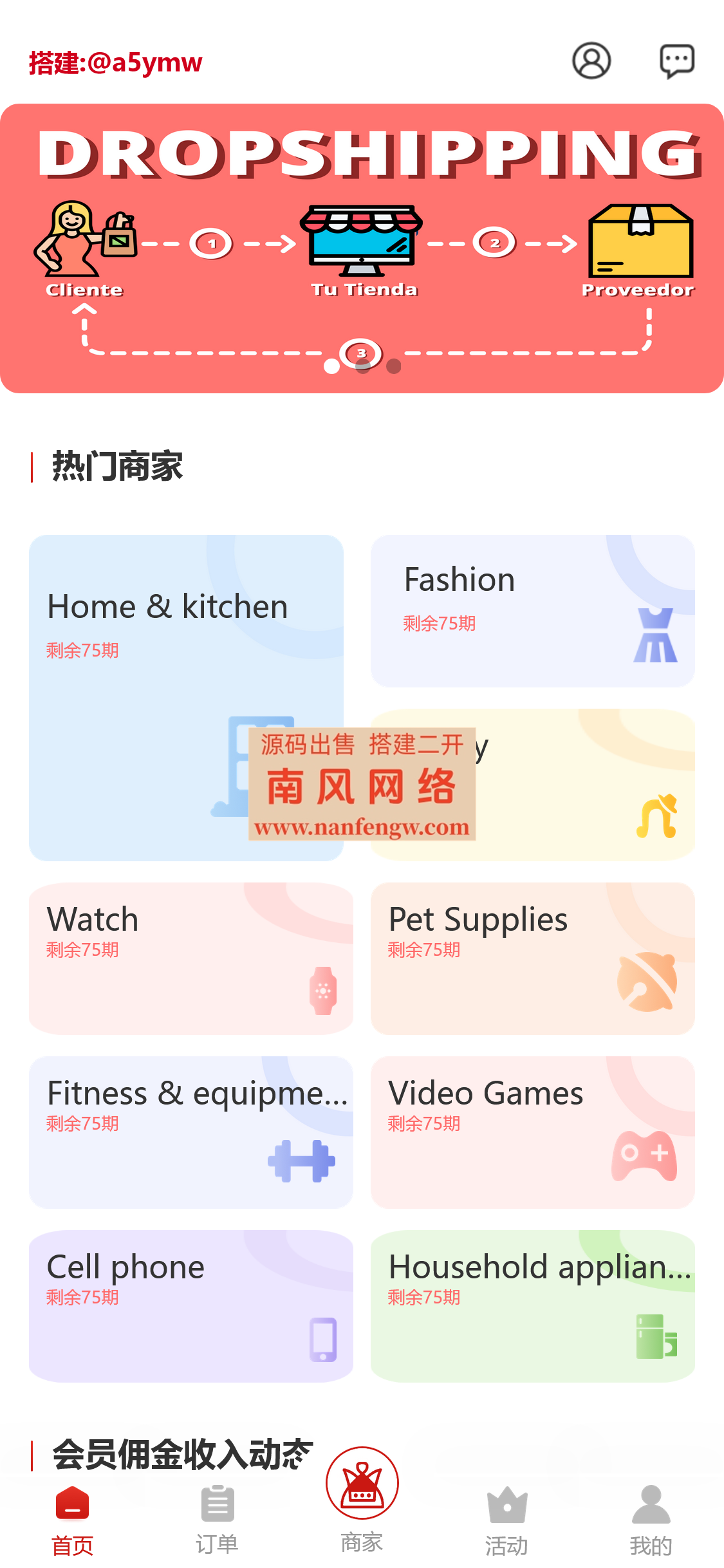724x1568 pixels.
Task: Open the user profile icon
Action: pos(591,61)
